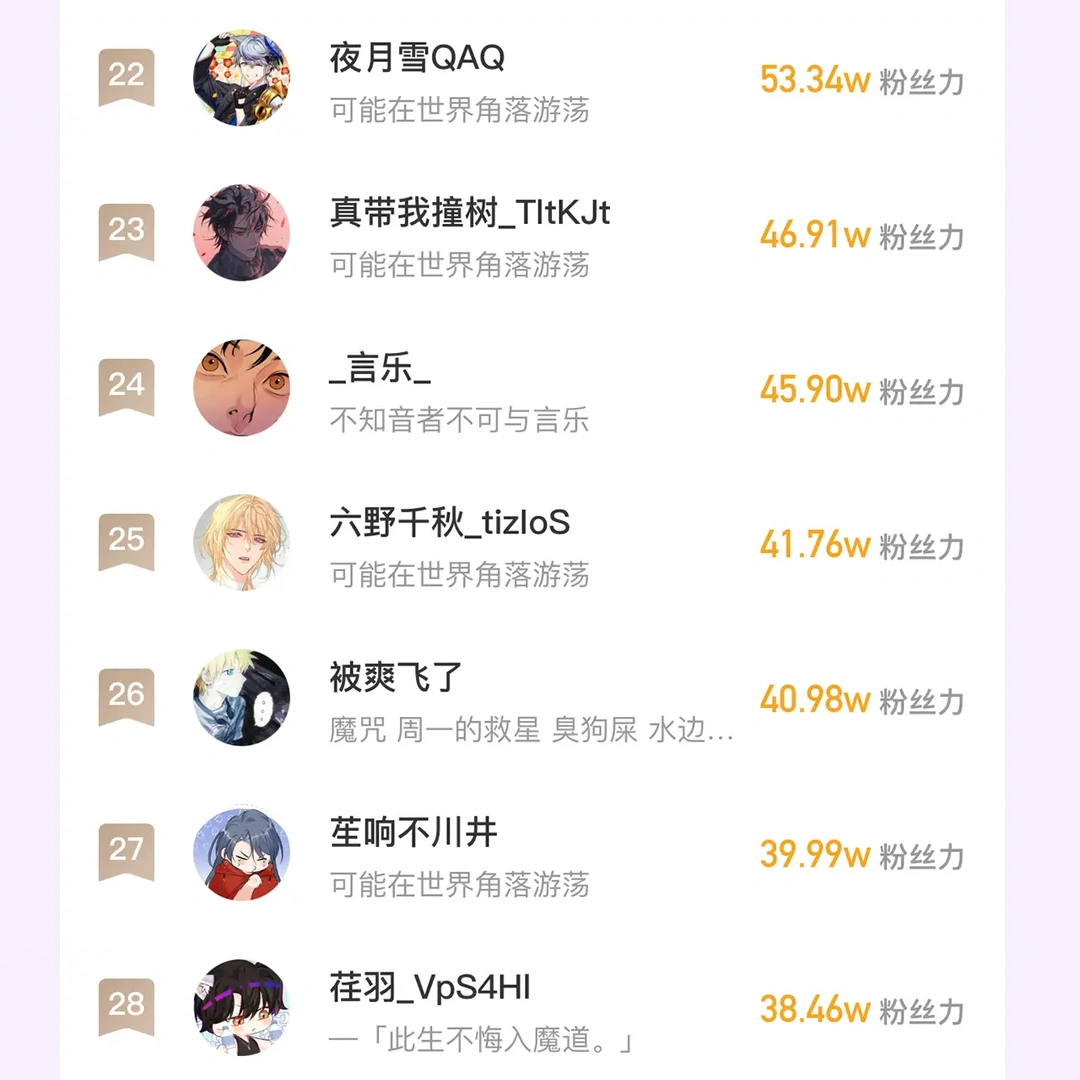Screen dimensions: 1080x1080
Task: Open 被爽飞了's profile row
Action: 532,698
